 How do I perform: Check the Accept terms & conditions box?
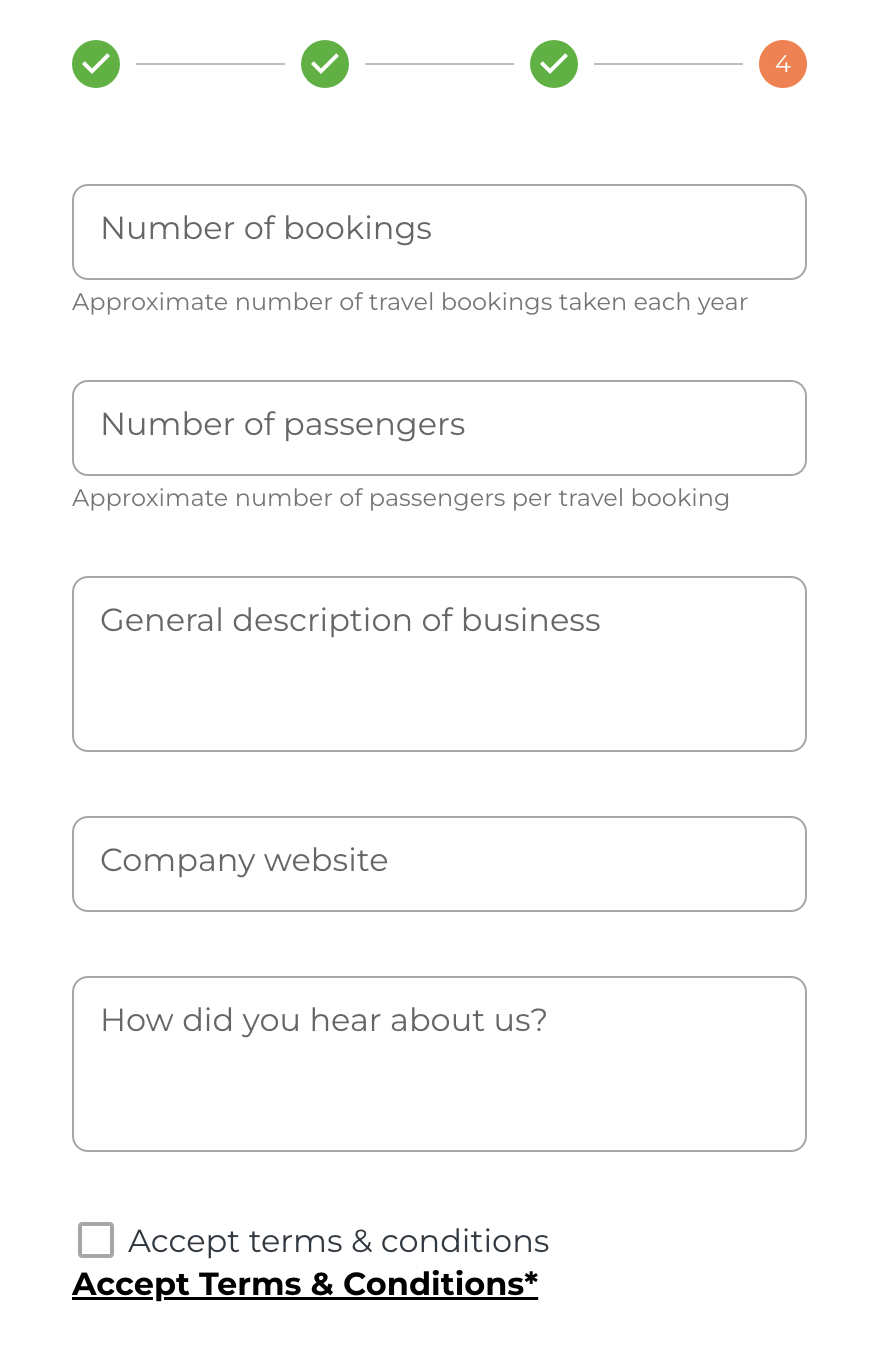pos(96,1240)
